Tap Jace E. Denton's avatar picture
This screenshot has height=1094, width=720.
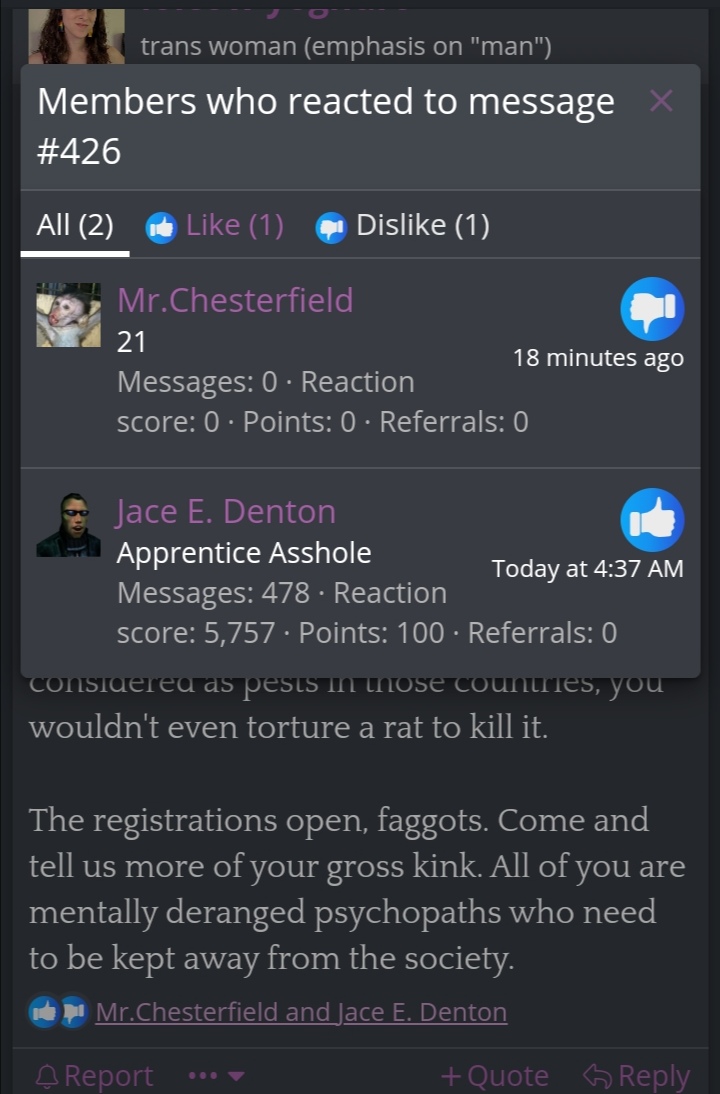(68, 525)
